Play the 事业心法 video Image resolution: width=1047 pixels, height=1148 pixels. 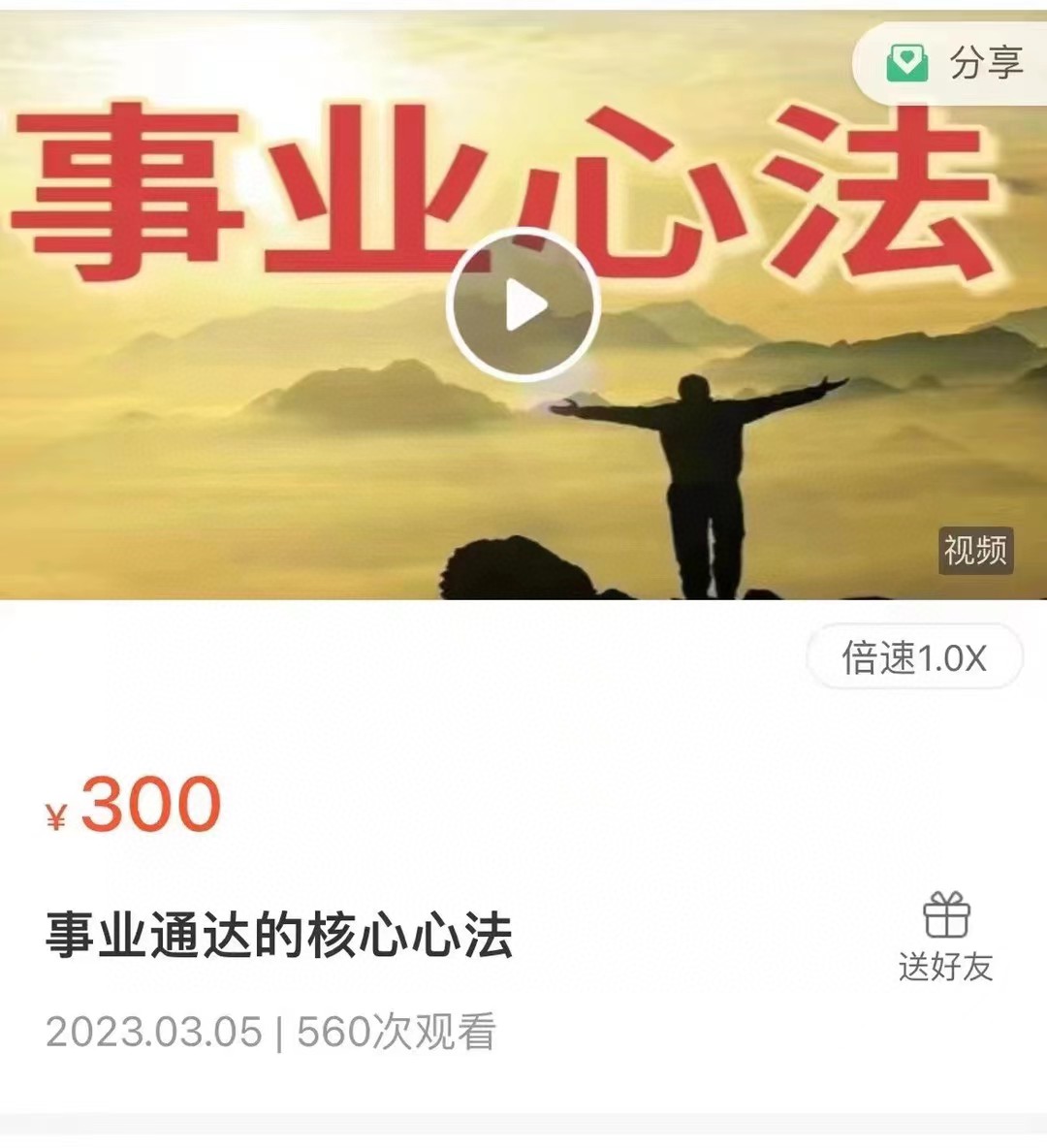click(523, 306)
